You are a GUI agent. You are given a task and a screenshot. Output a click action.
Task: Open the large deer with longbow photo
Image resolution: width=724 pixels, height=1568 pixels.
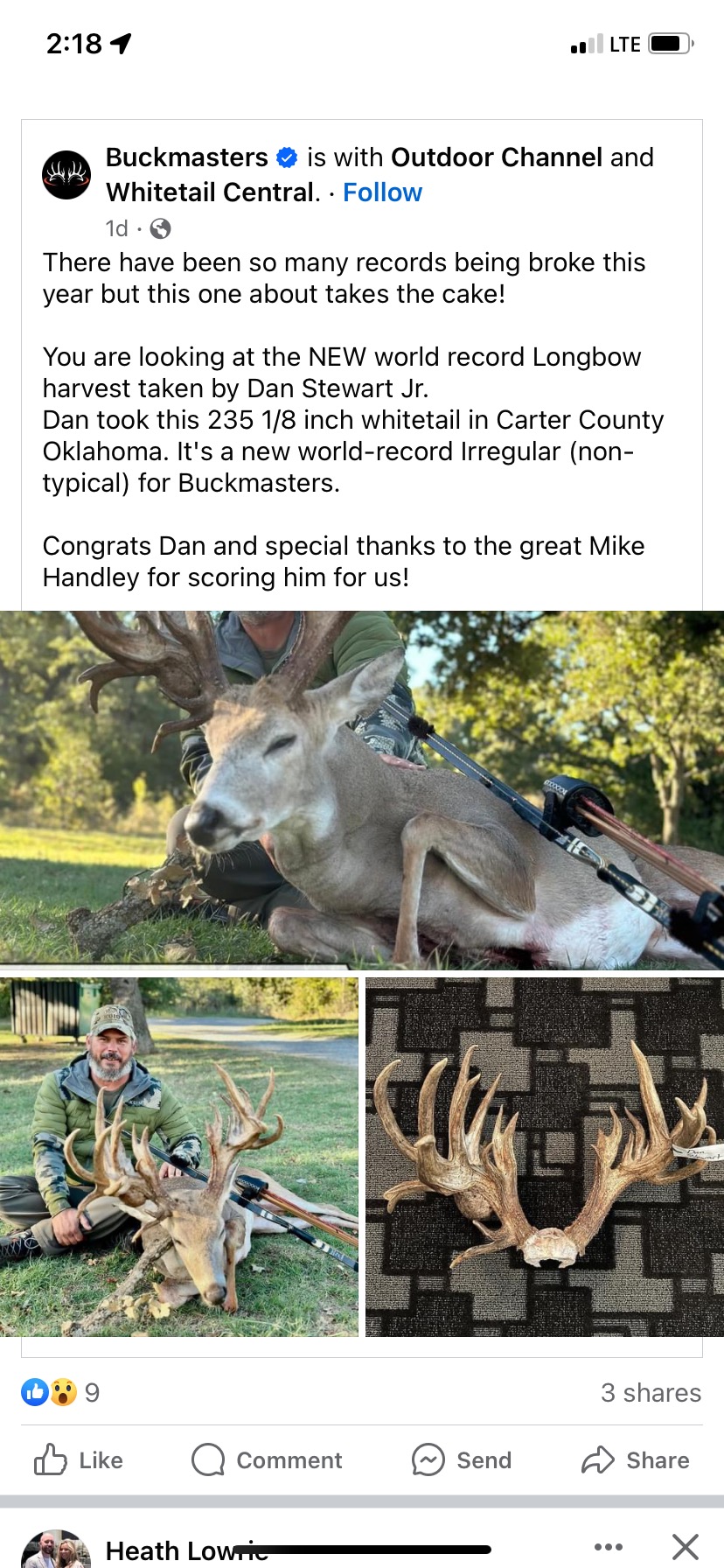pos(362,790)
